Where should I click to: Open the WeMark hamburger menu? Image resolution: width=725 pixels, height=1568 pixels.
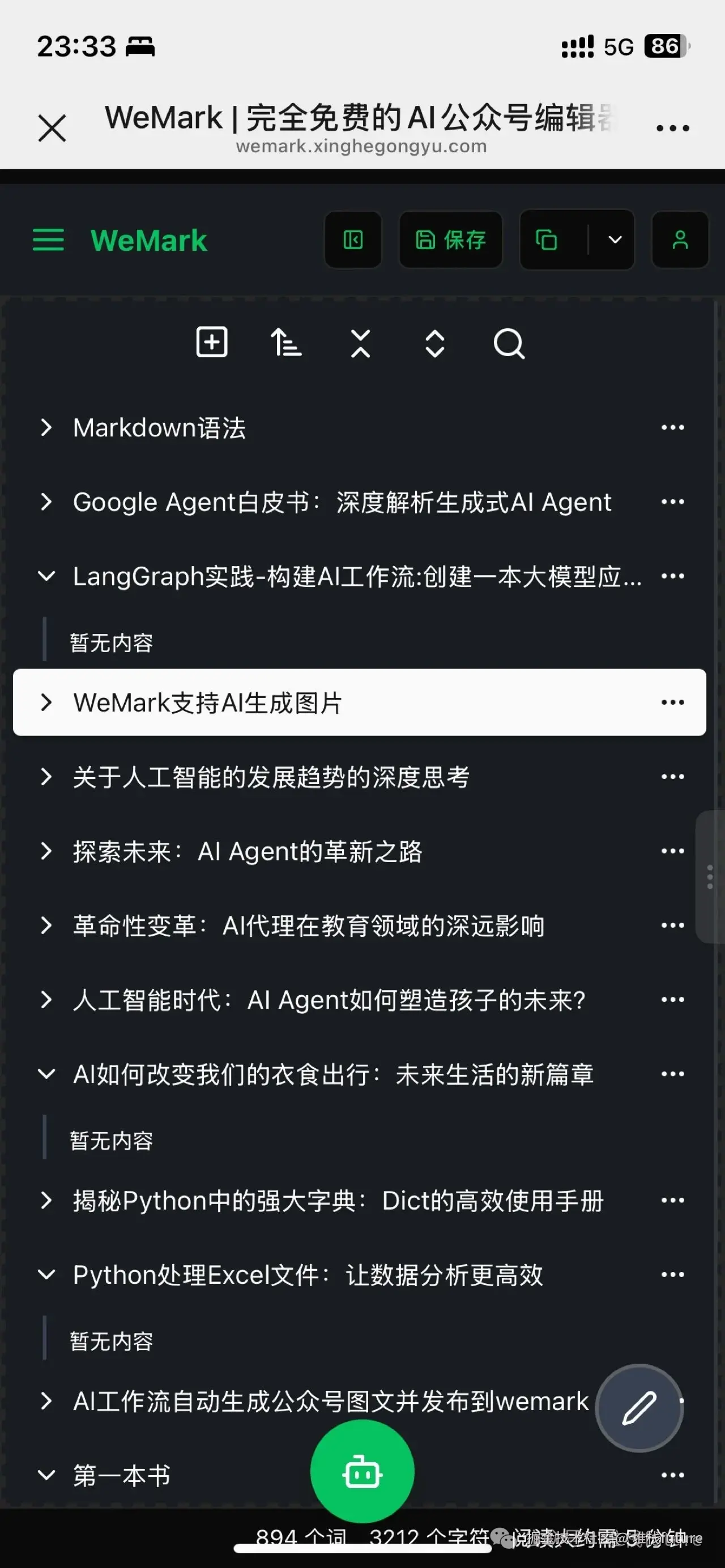[48, 240]
